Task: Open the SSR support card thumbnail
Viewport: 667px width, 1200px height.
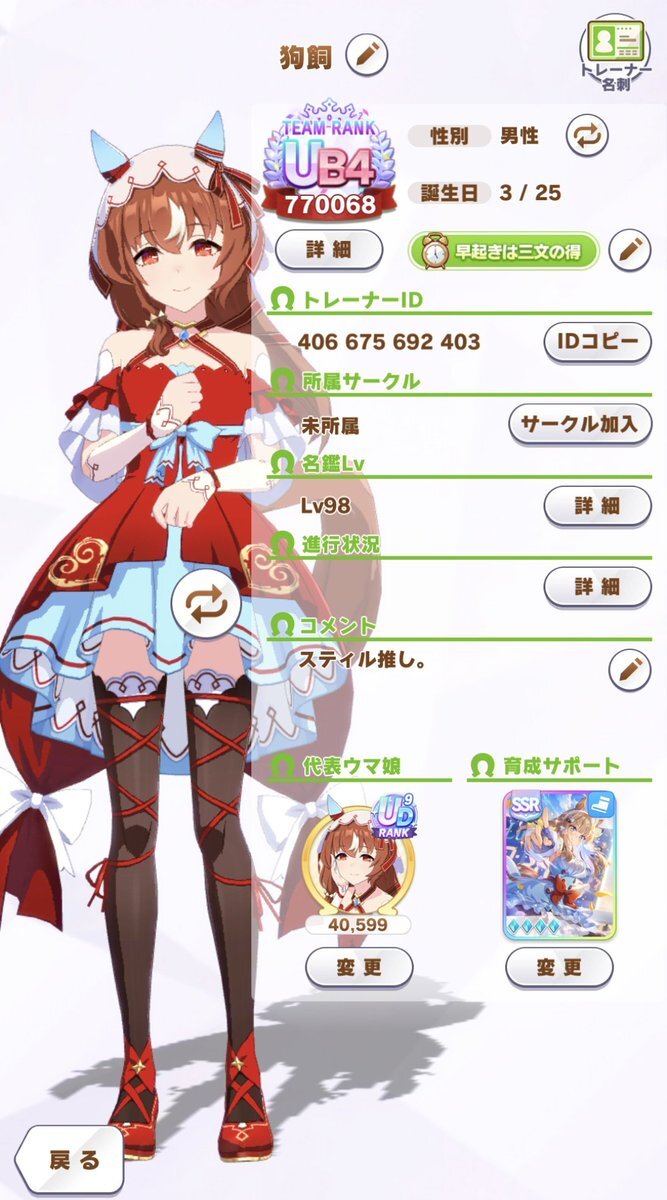Action: 559,865
